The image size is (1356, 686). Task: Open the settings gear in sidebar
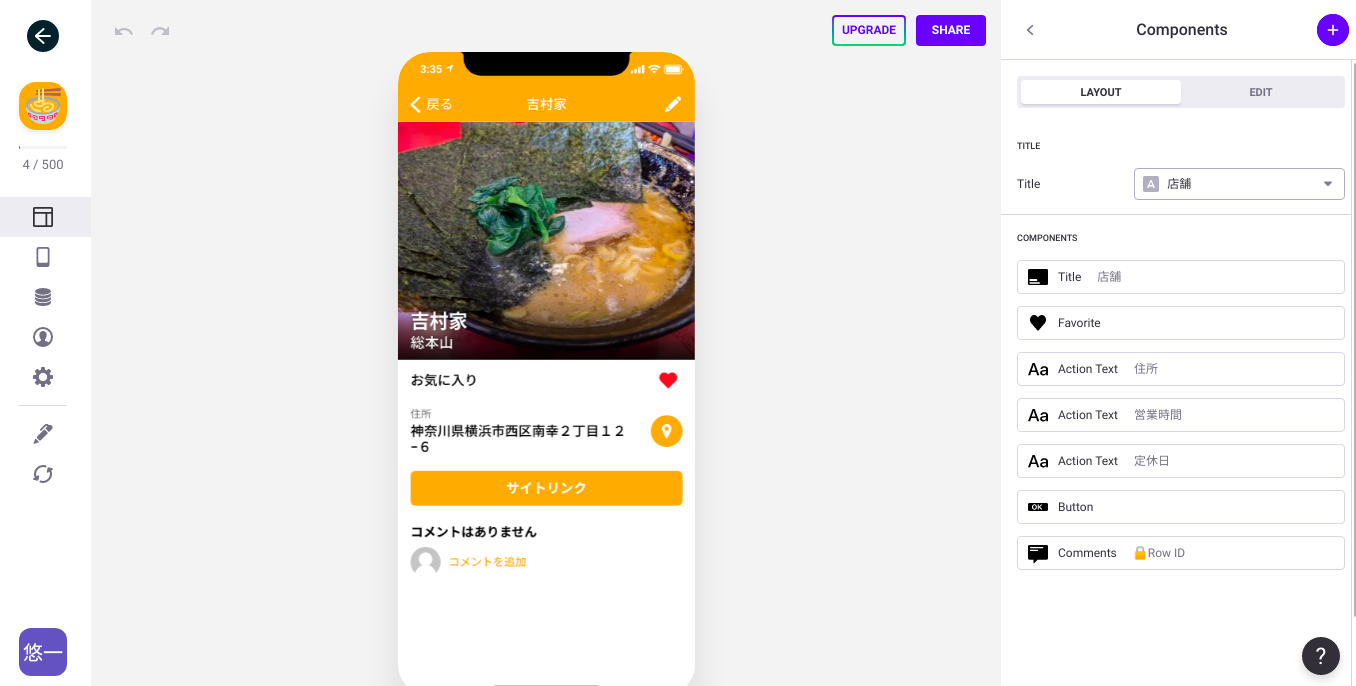pos(43,377)
